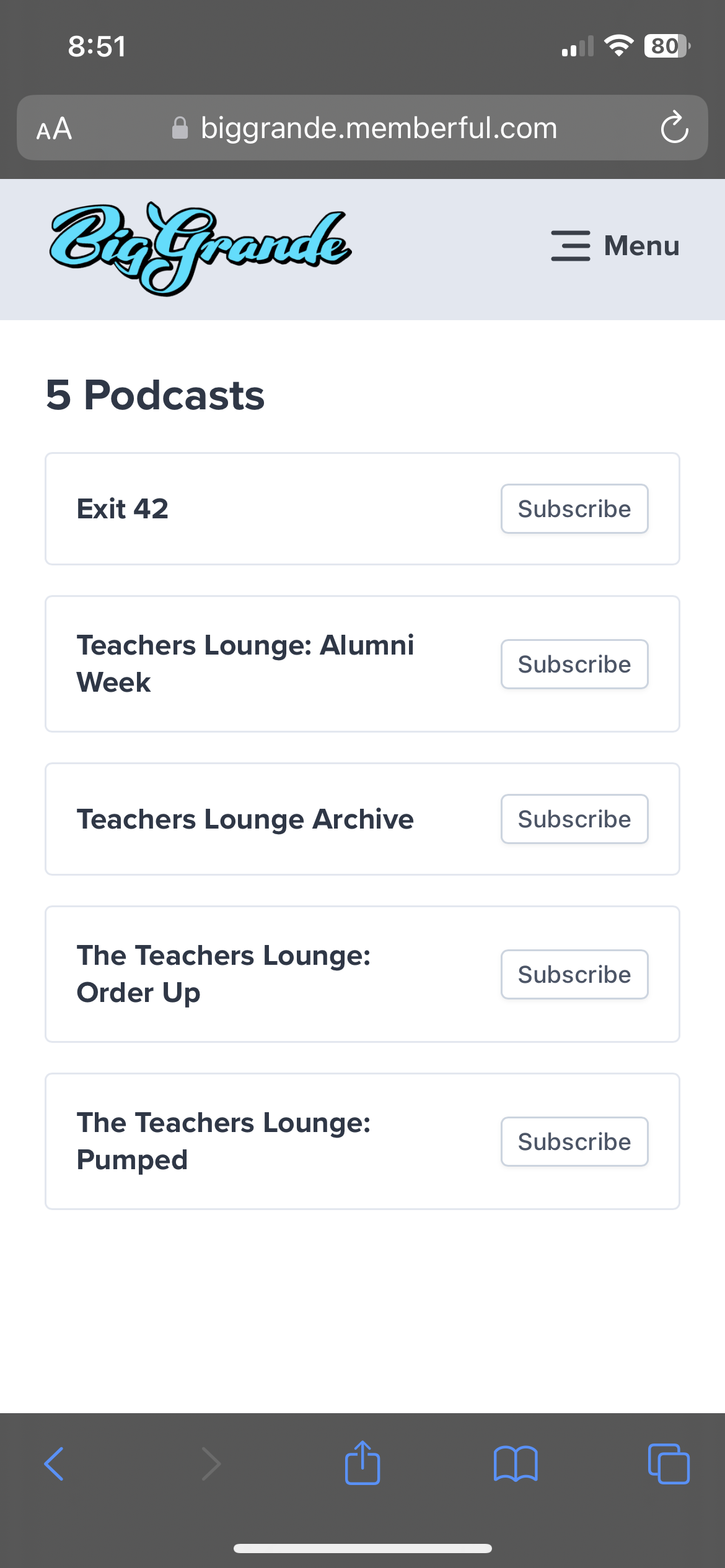This screenshot has height=1568, width=725.
Task: Tap the Big Grande logo
Action: point(200,248)
